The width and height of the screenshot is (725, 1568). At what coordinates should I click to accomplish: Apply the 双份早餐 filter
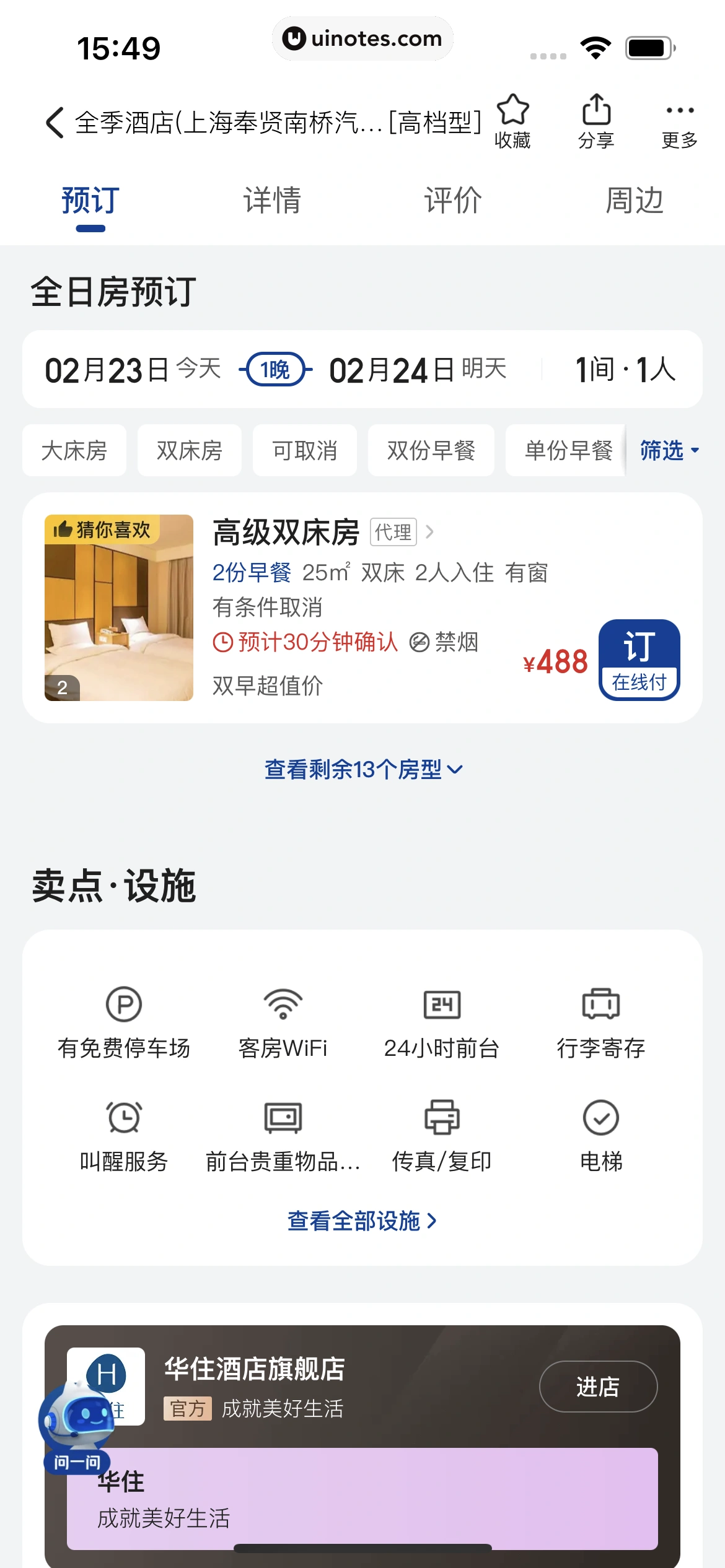pyautogui.click(x=431, y=450)
